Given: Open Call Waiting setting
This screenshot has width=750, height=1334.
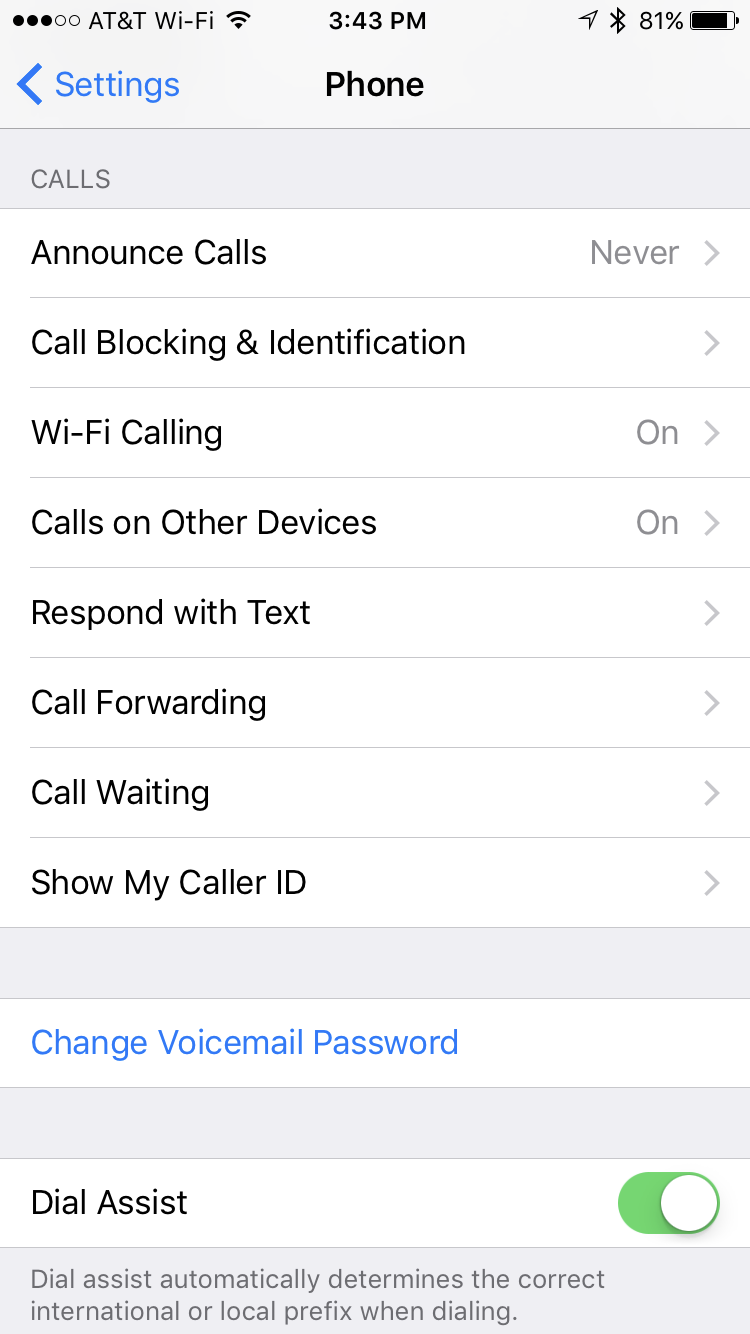Looking at the screenshot, I should pyautogui.click(x=375, y=793).
